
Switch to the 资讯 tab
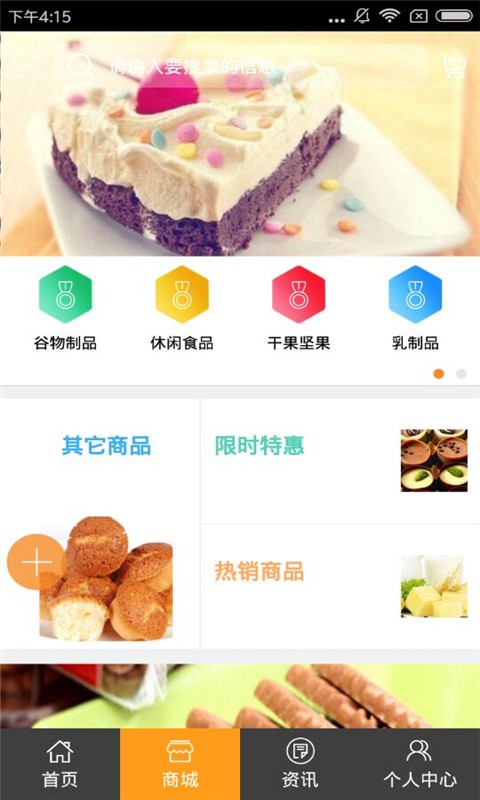coord(300,764)
